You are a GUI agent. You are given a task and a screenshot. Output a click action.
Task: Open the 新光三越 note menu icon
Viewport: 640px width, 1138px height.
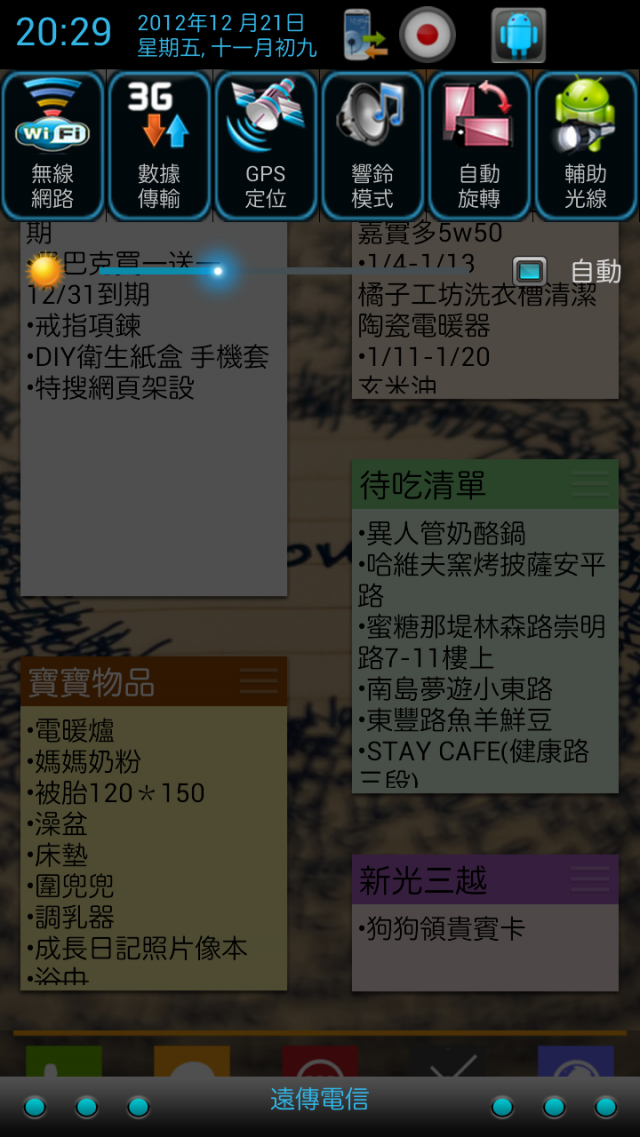click(x=590, y=880)
